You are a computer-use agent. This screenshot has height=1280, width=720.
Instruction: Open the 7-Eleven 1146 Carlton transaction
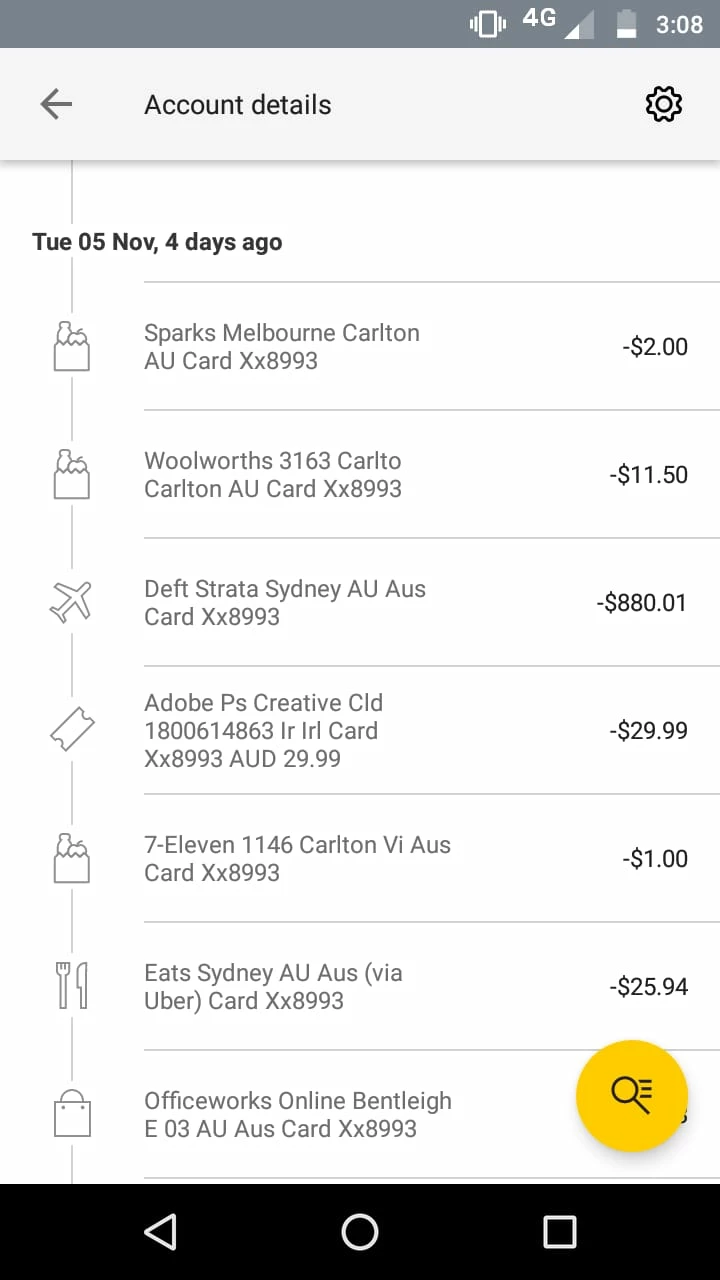coord(400,859)
